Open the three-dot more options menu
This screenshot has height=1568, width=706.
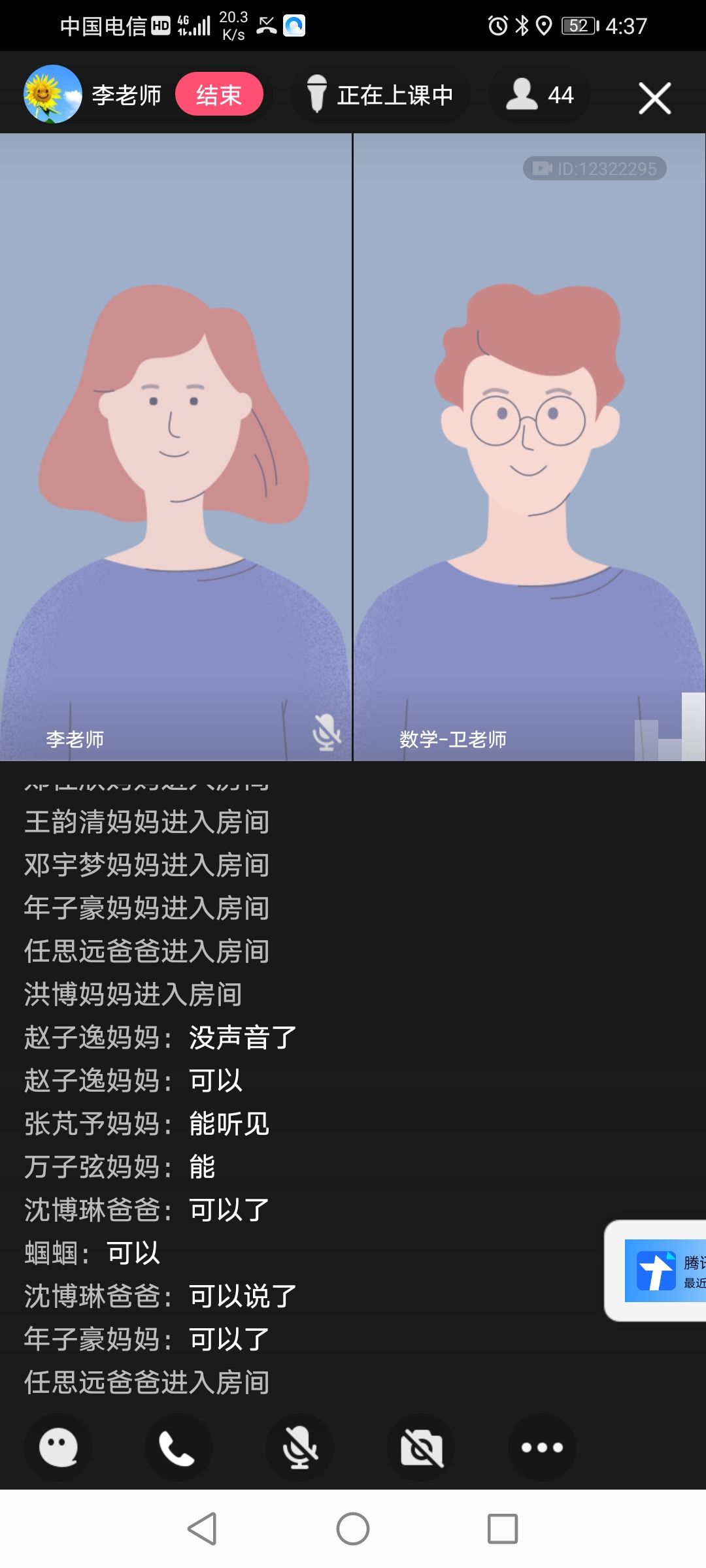542,1447
